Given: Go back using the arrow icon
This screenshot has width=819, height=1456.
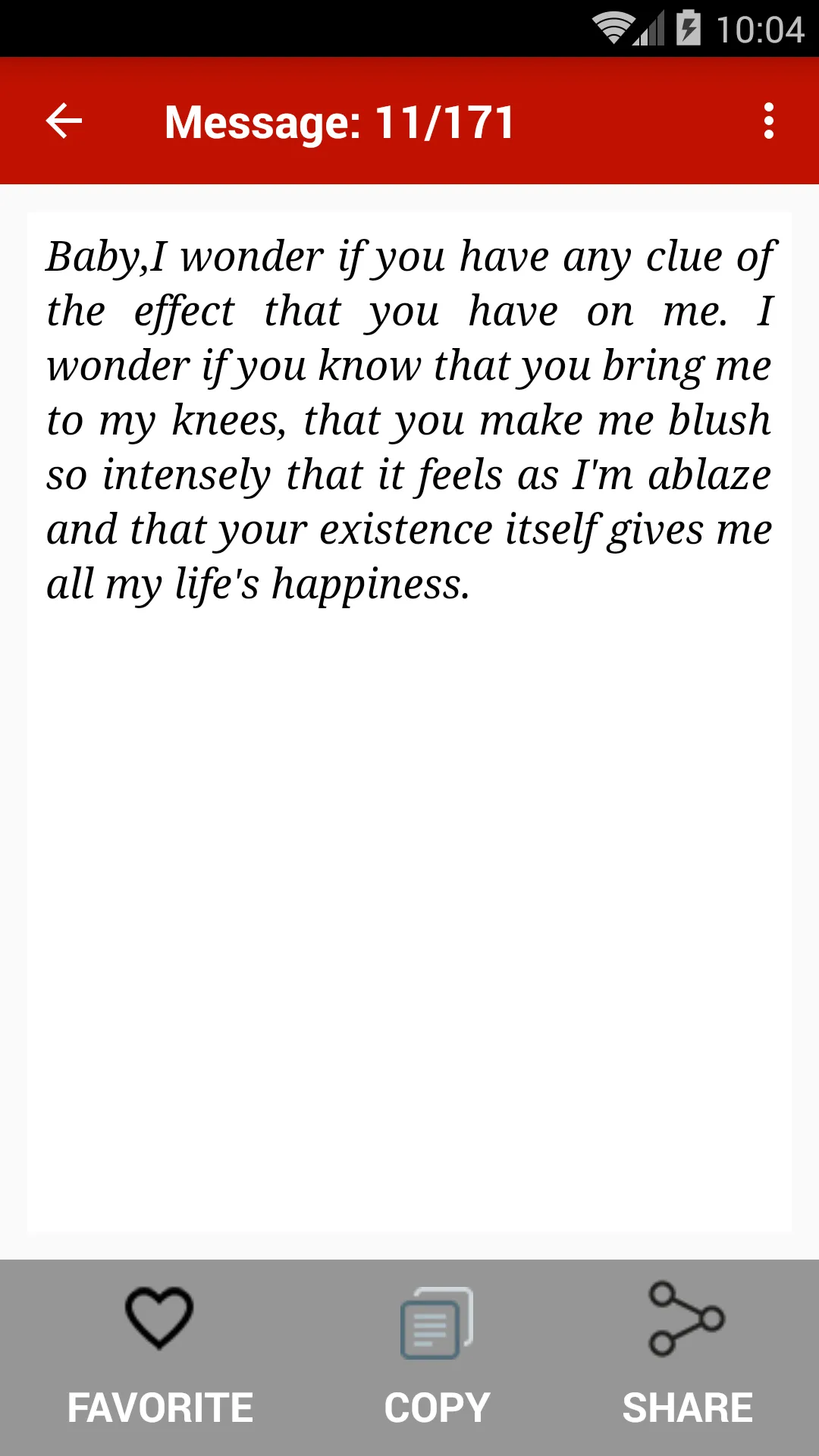Looking at the screenshot, I should pyautogui.click(x=64, y=121).
